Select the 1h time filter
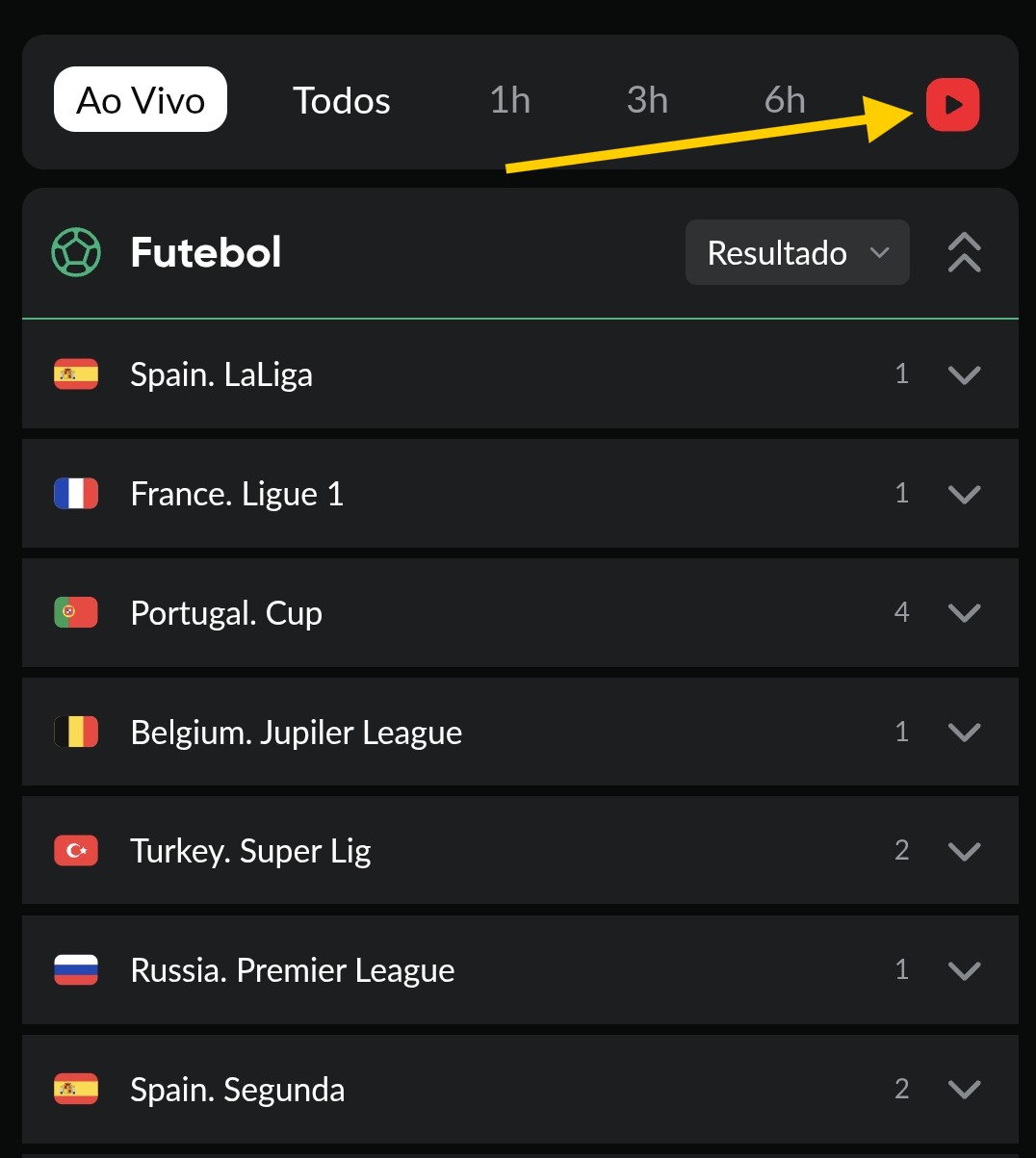The height and width of the screenshot is (1158, 1036). click(x=509, y=100)
